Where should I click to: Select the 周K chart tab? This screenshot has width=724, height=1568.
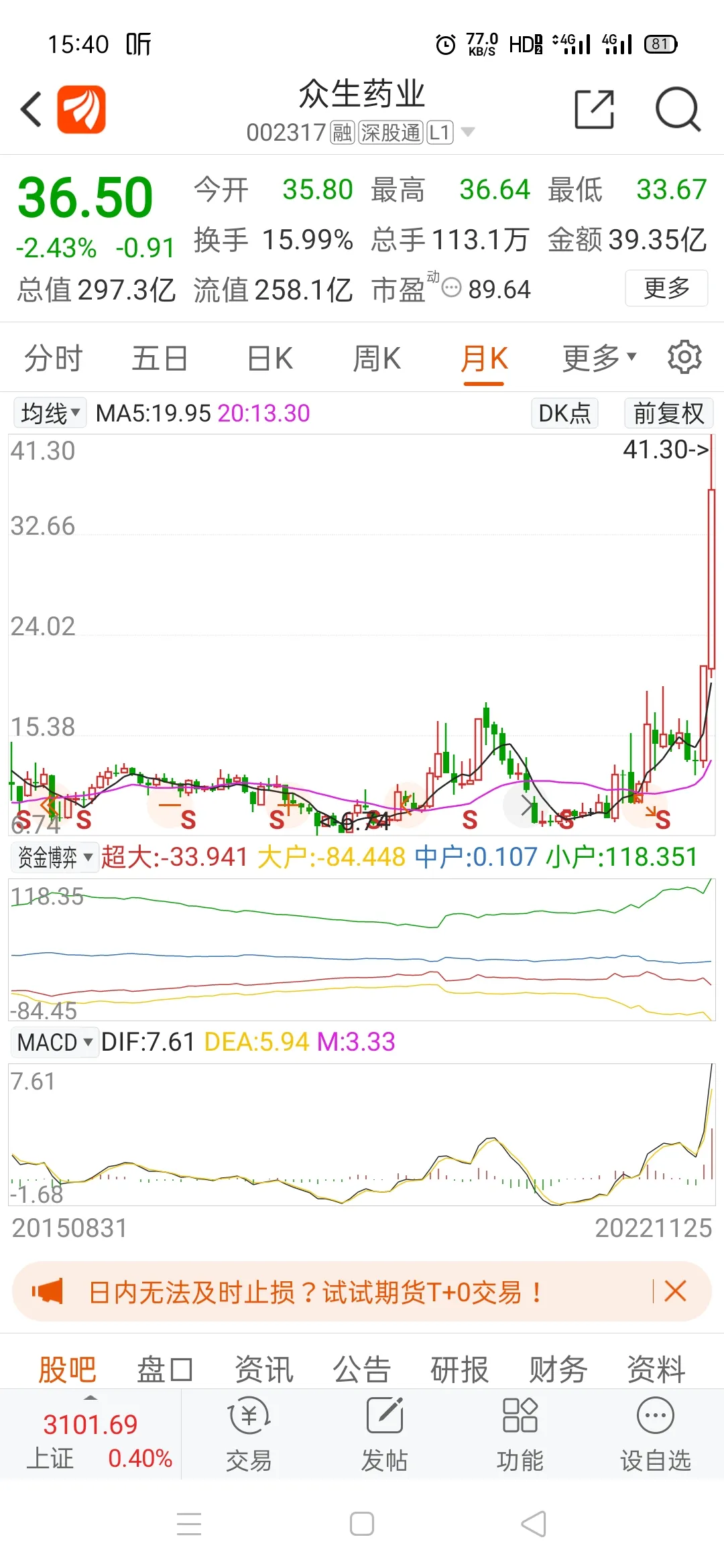click(377, 358)
